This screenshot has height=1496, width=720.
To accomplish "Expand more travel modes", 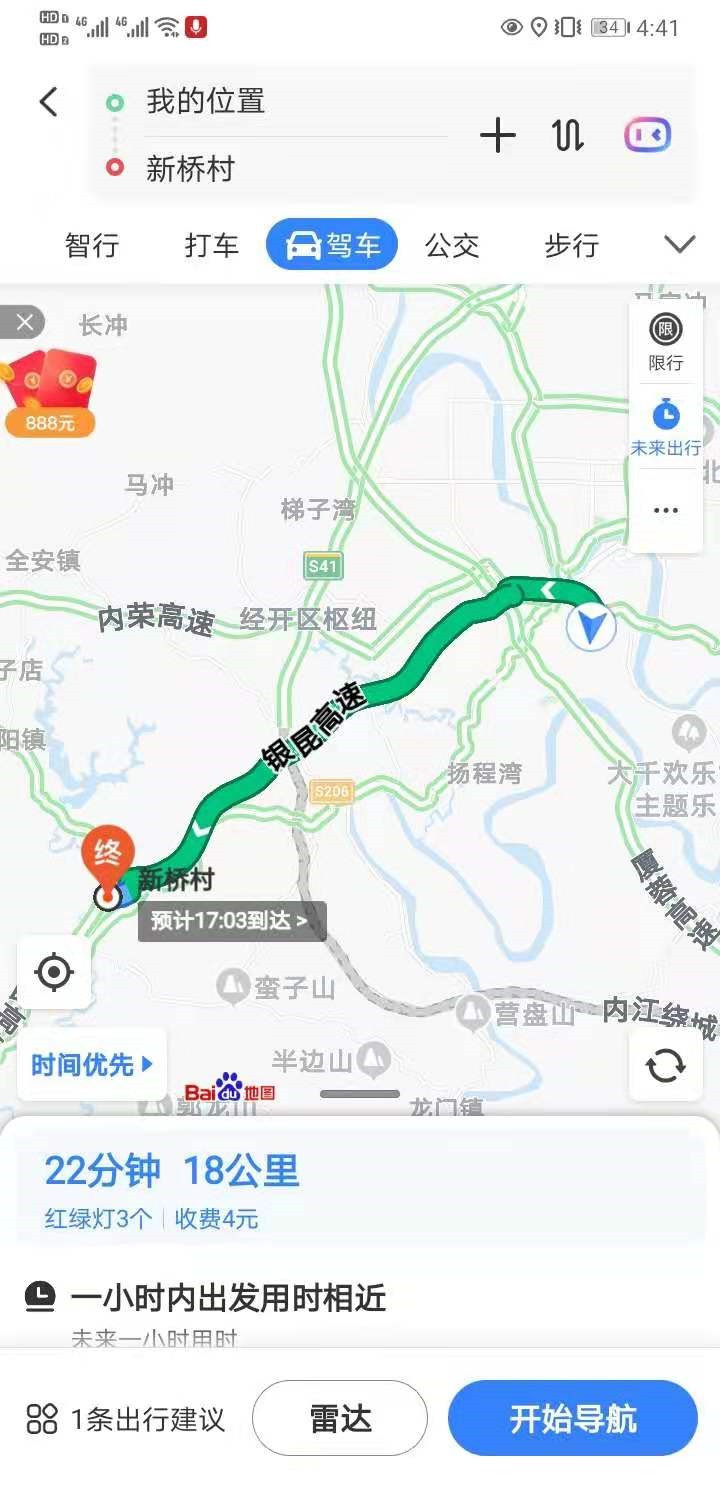I will click(679, 245).
